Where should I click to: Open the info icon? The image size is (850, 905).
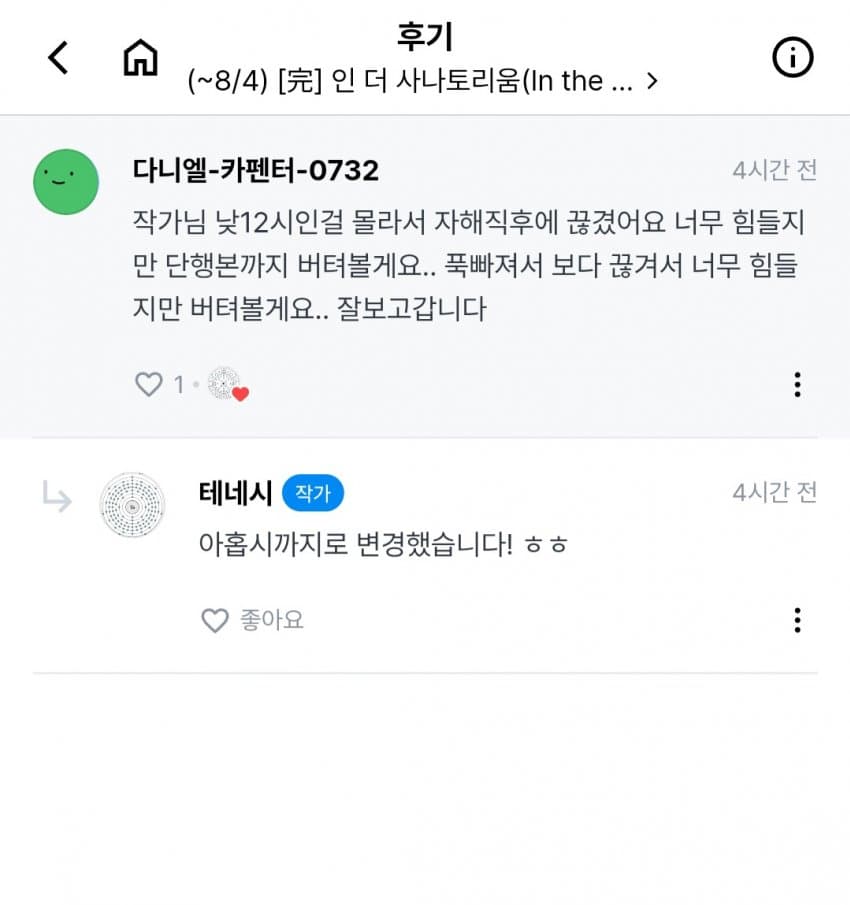coord(792,58)
